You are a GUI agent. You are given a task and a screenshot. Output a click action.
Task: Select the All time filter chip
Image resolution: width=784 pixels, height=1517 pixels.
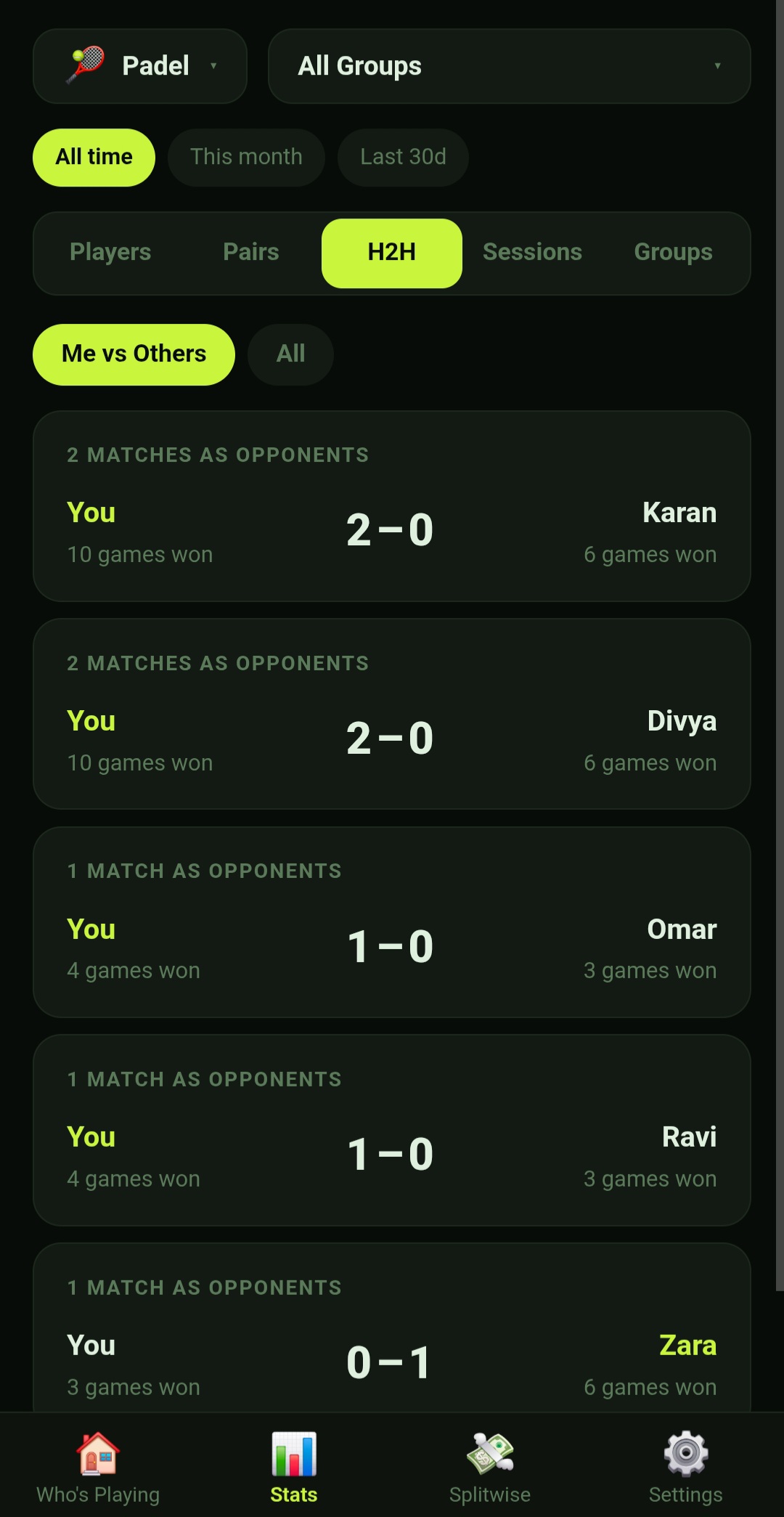click(94, 158)
